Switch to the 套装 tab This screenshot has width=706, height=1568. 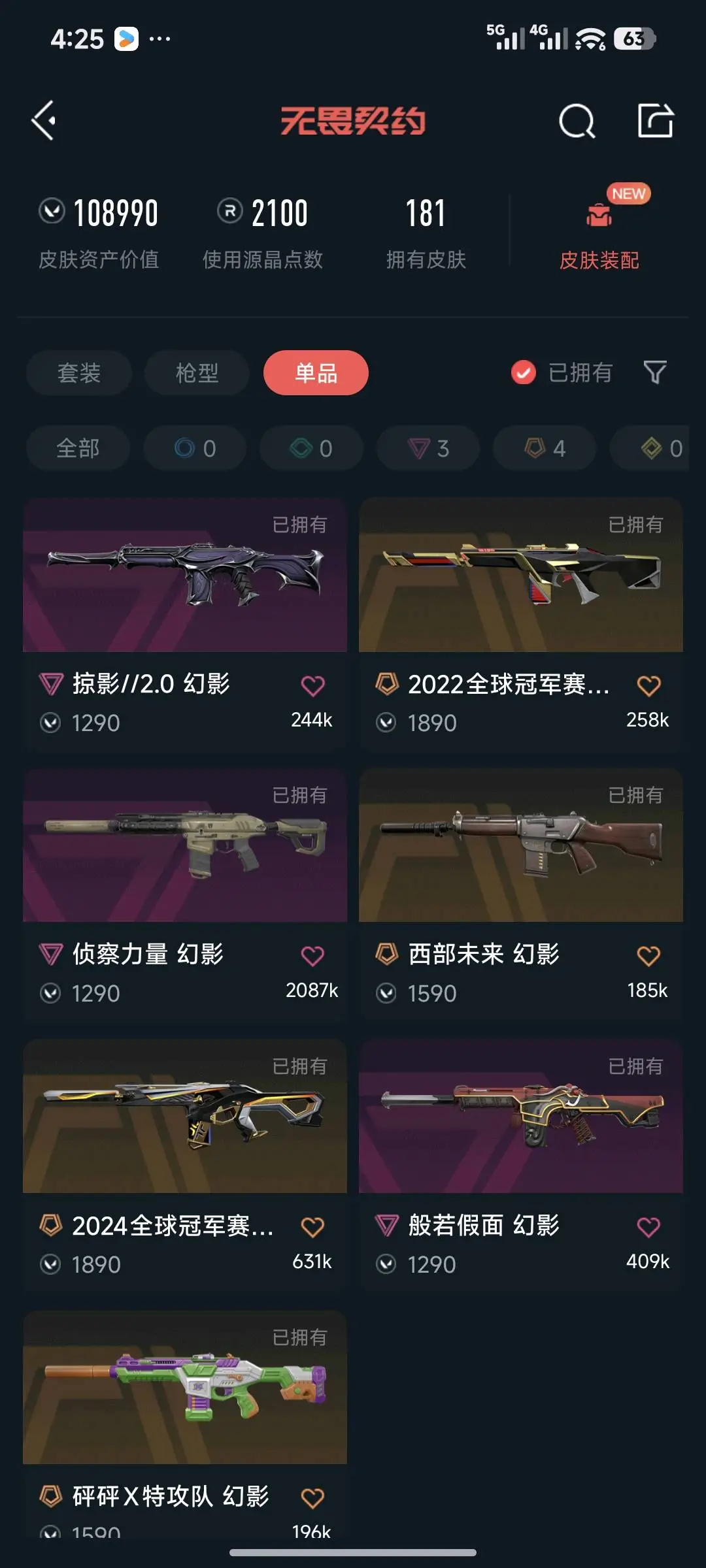79,373
